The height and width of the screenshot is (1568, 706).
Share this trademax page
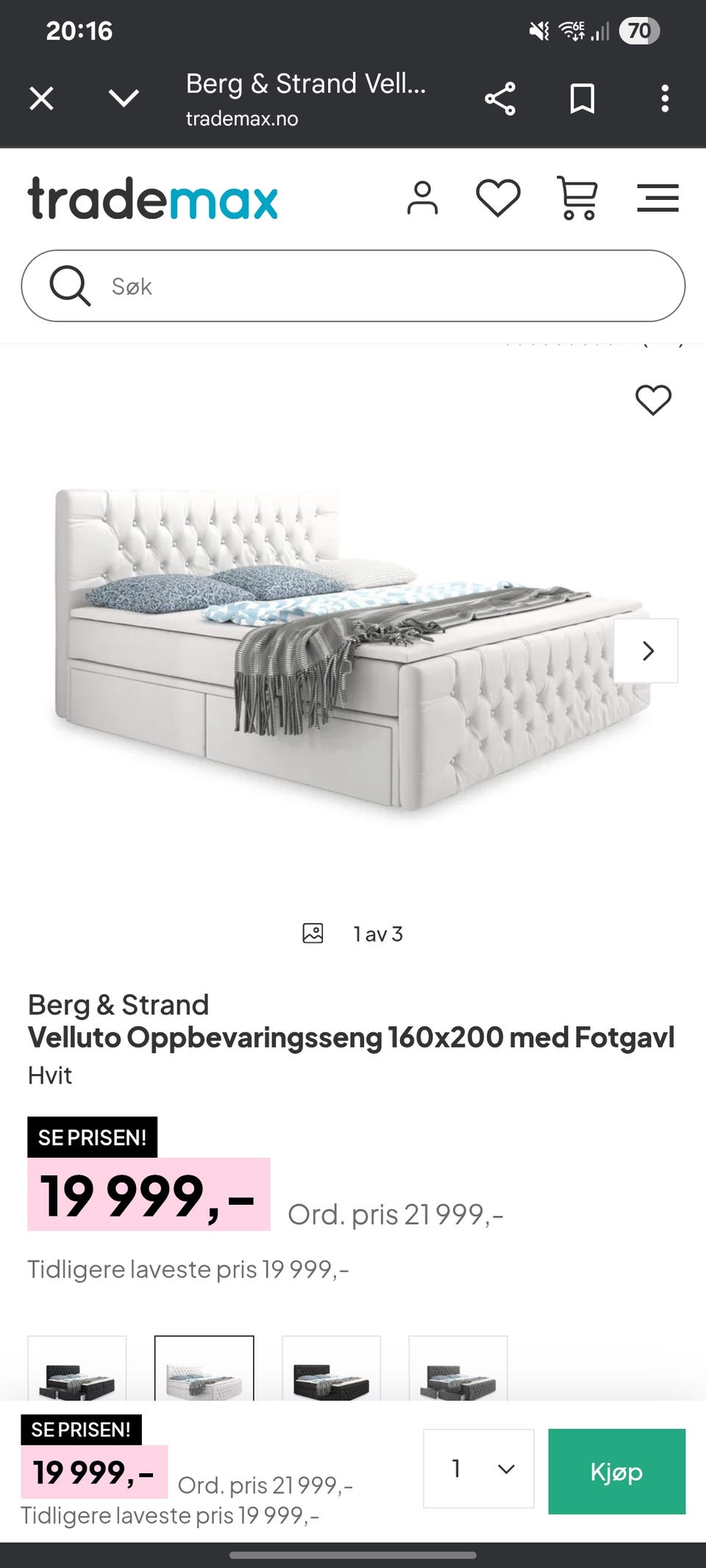point(500,99)
